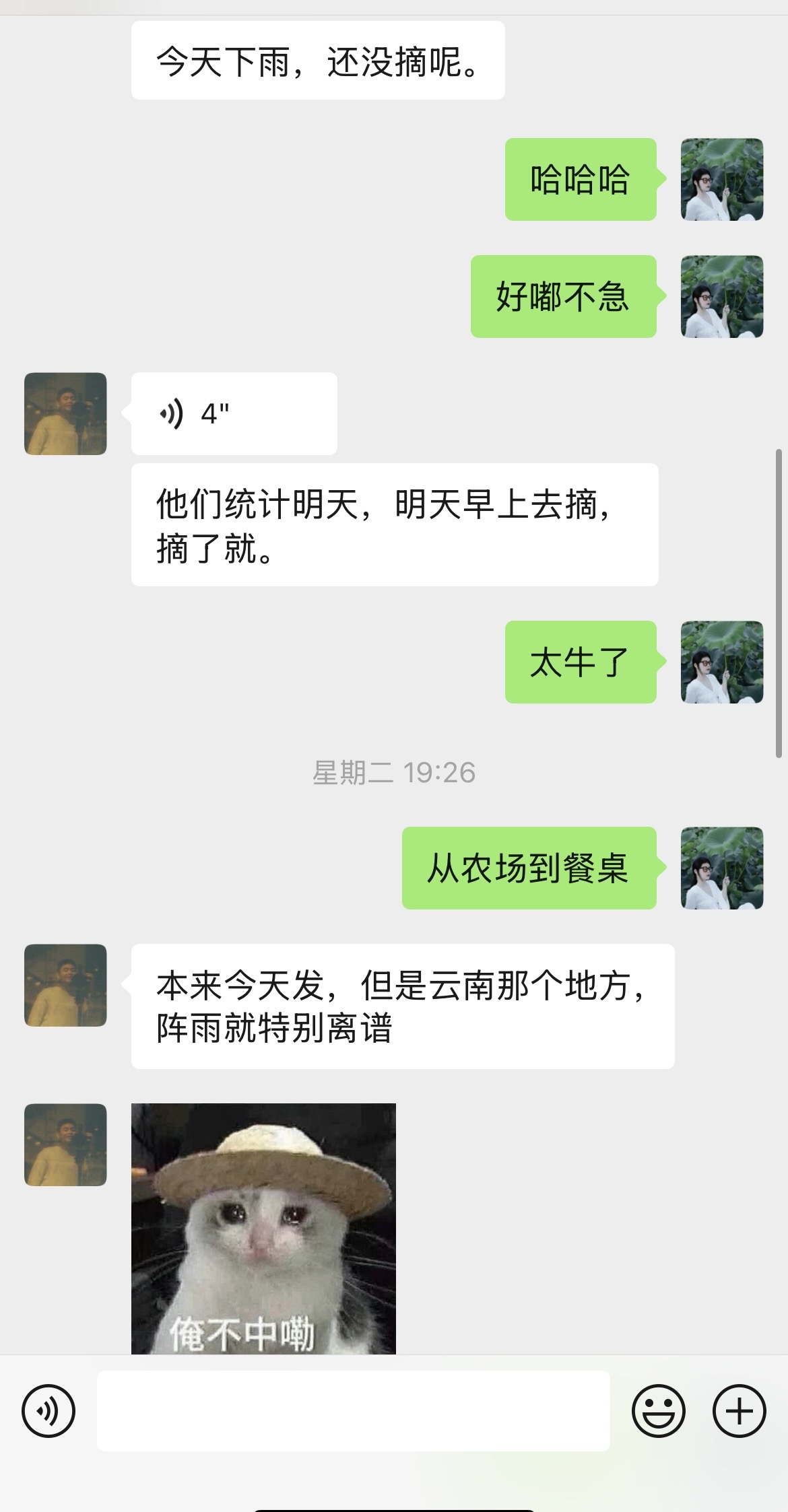Tap my avatar next to 哈哈哈
The width and height of the screenshot is (788, 1512).
coord(722,179)
